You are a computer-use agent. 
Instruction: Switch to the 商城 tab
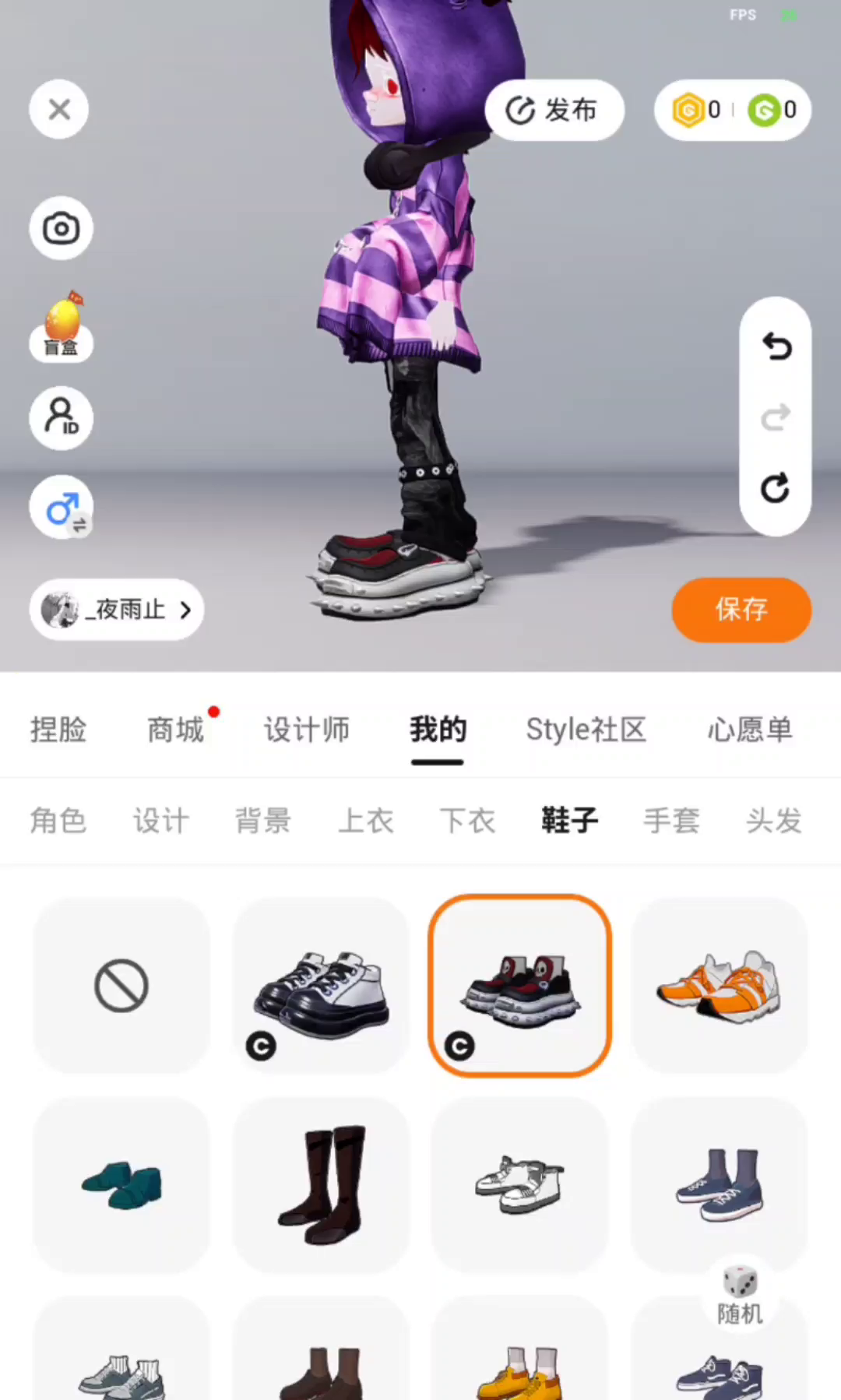pos(176,730)
